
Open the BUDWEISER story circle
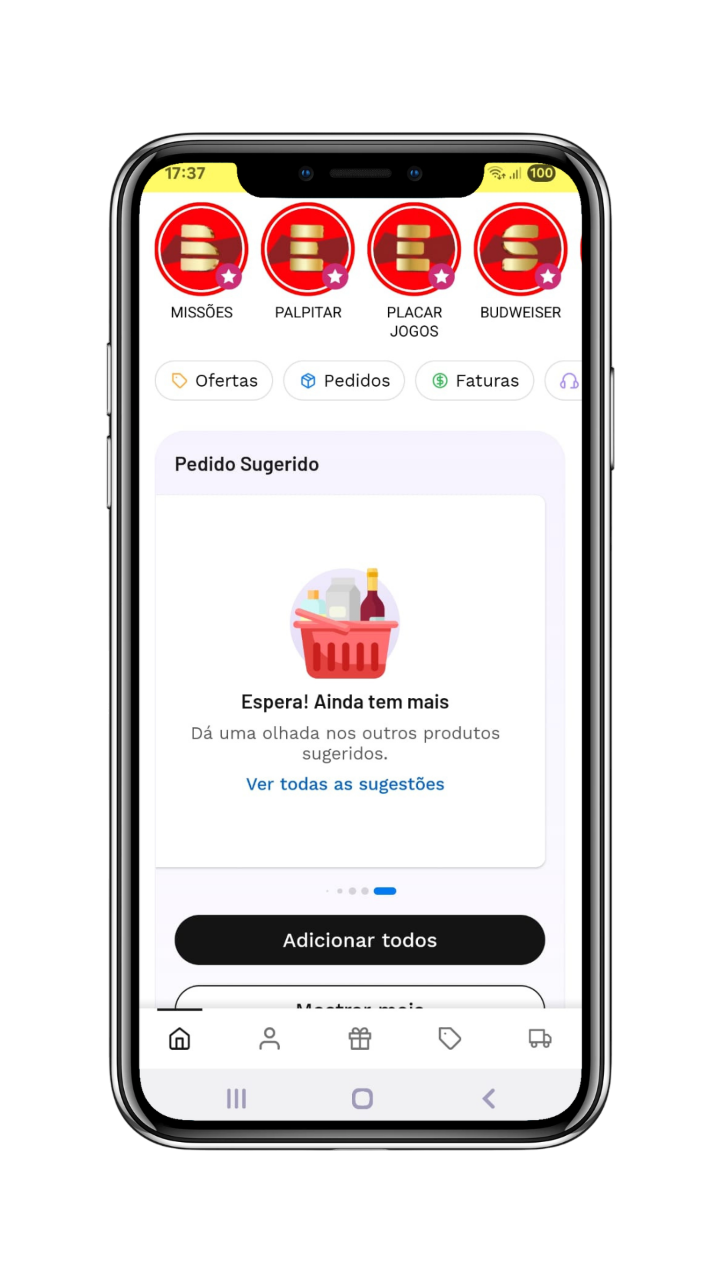520,250
